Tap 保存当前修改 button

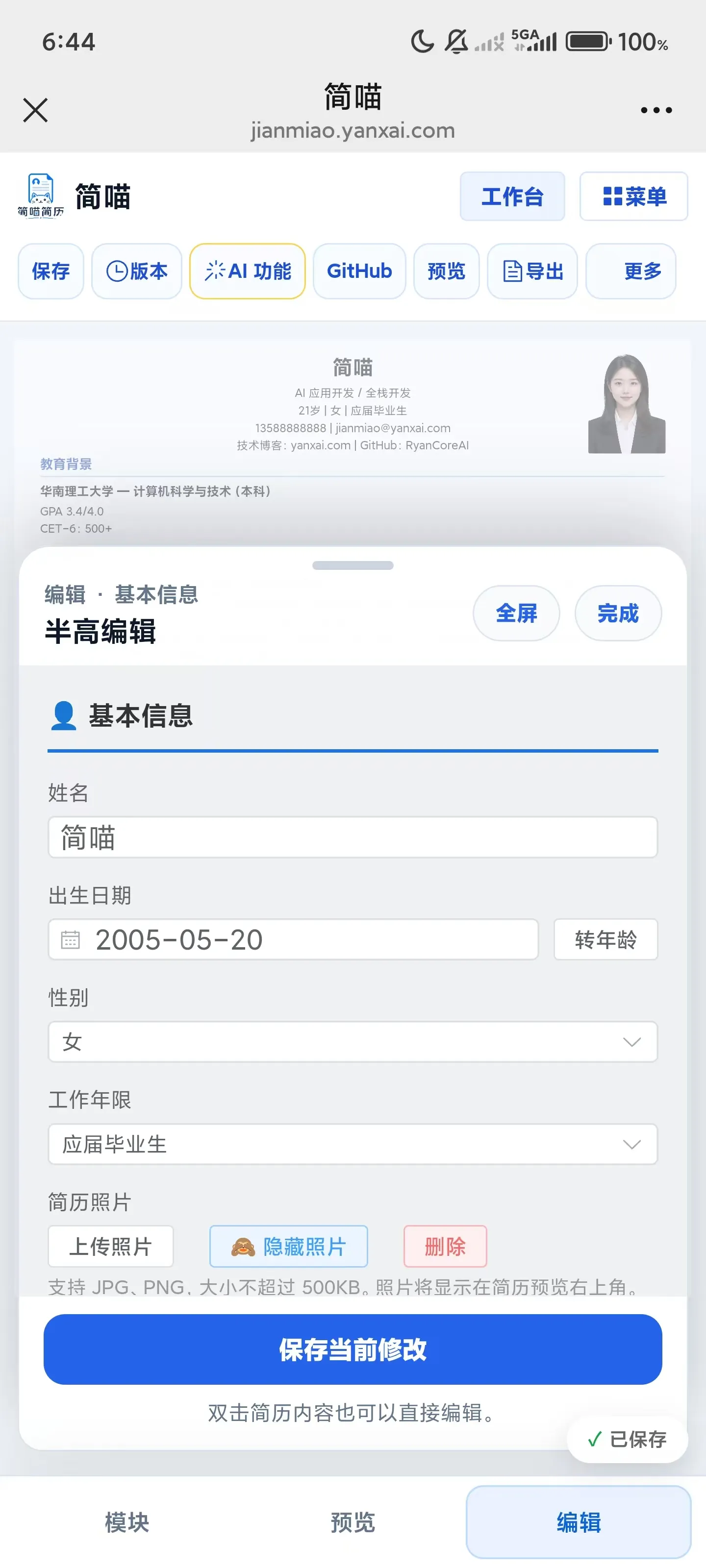point(353,1349)
